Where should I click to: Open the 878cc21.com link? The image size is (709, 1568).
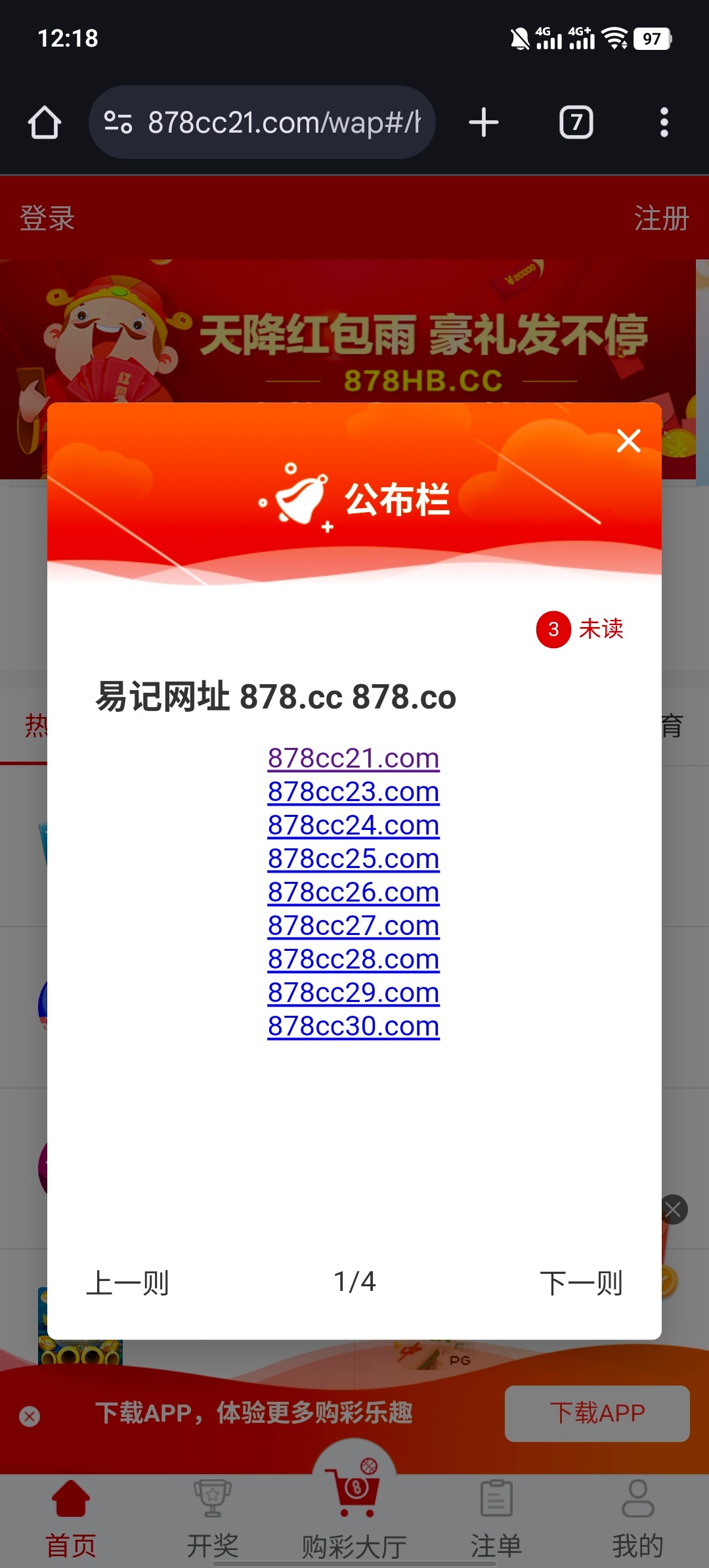pos(353,758)
